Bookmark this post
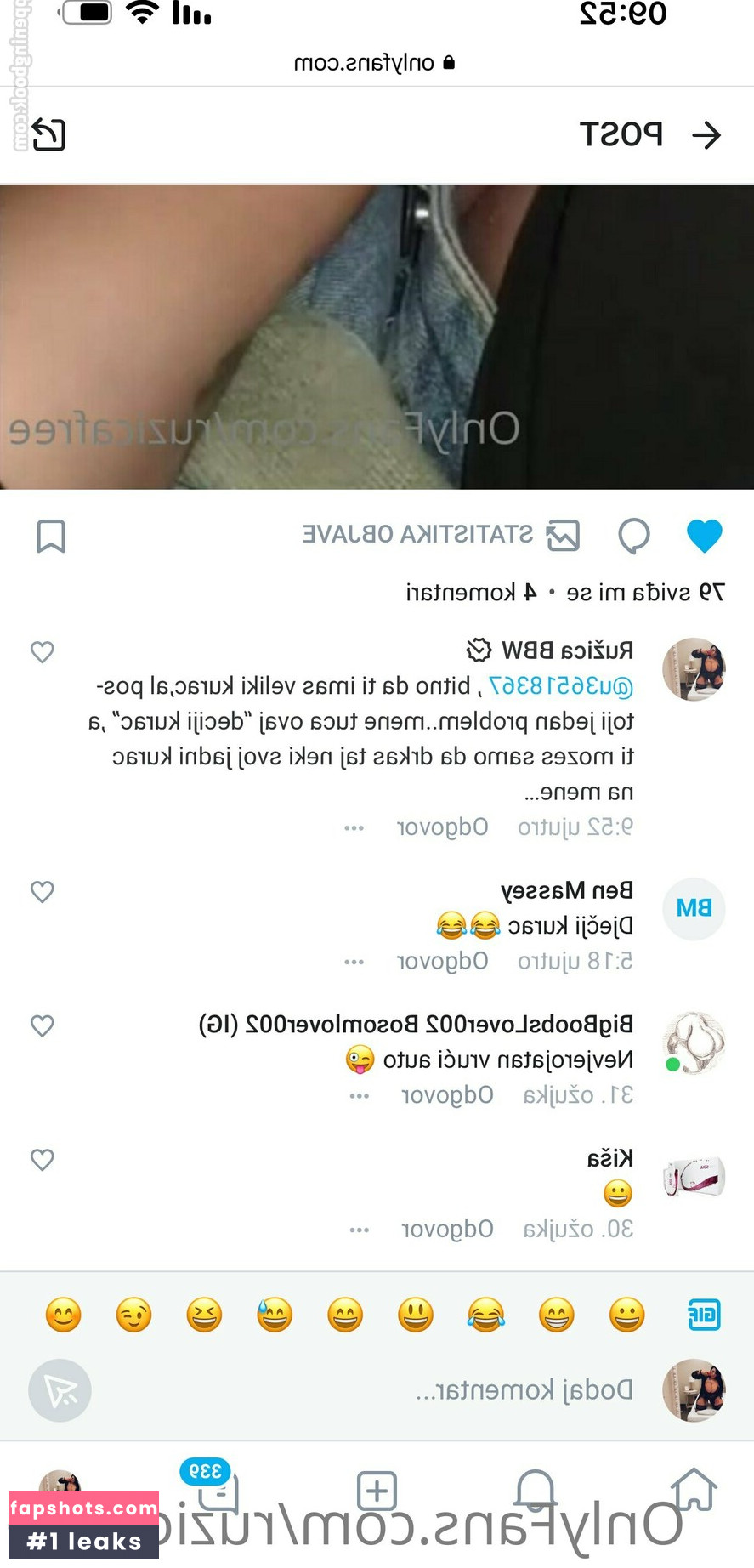 (x=51, y=536)
